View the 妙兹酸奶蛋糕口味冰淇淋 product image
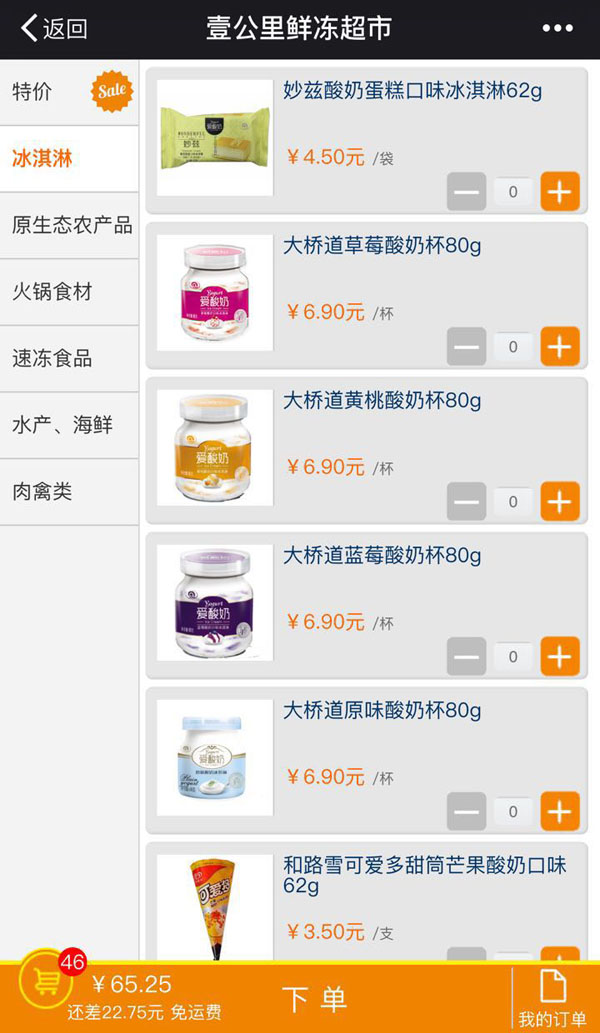This screenshot has height=1033, width=600. click(214, 138)
